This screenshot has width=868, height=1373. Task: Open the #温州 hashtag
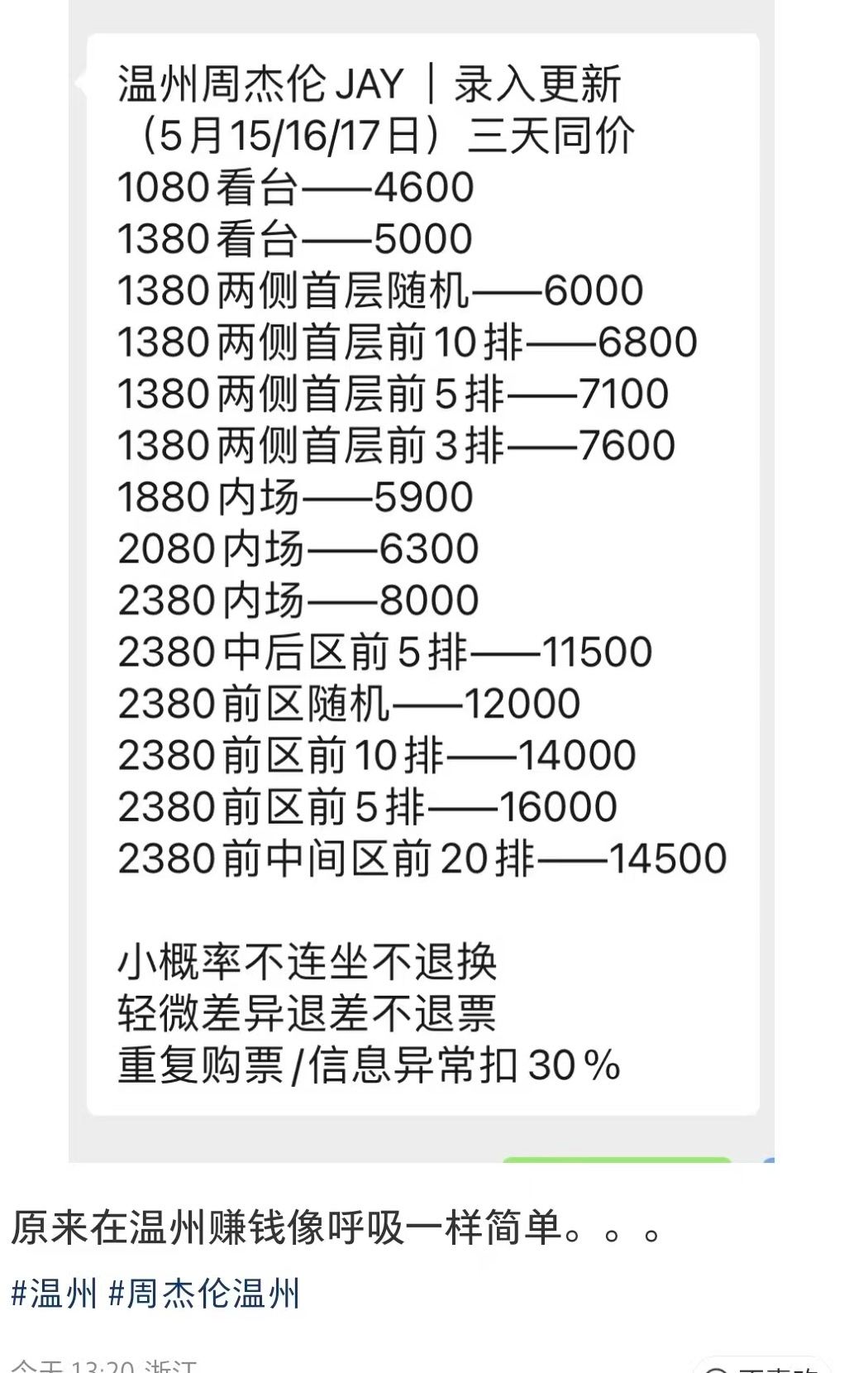(55, 1294)
